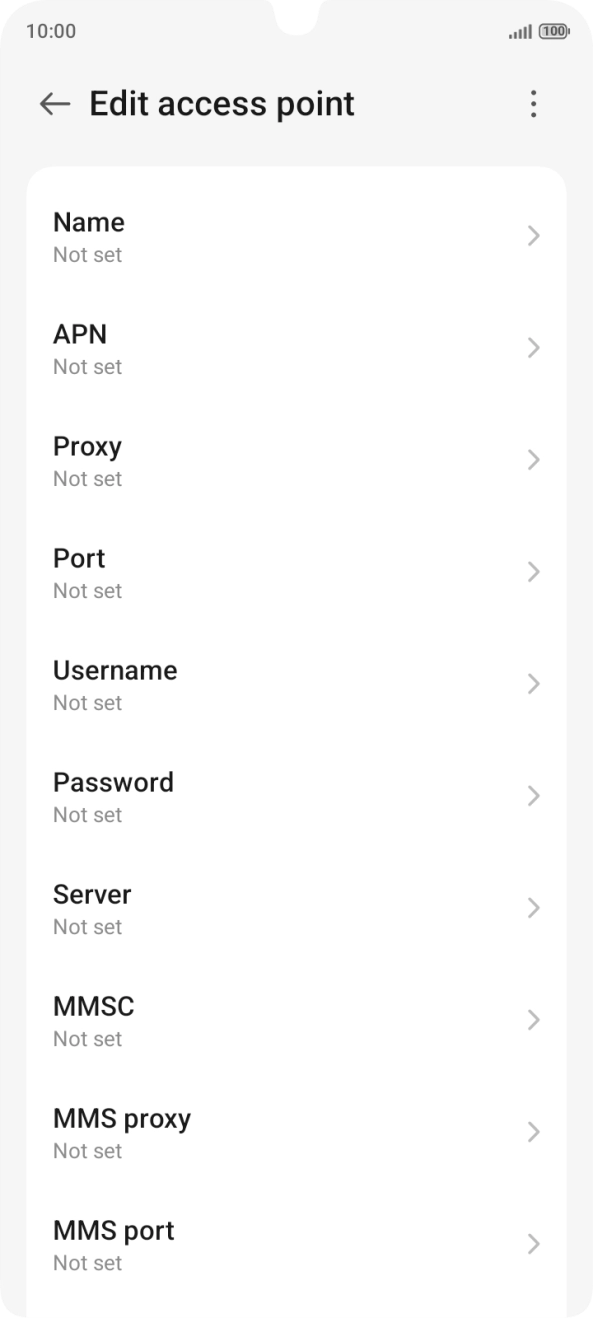Edit the APN field

coord(296,349)
